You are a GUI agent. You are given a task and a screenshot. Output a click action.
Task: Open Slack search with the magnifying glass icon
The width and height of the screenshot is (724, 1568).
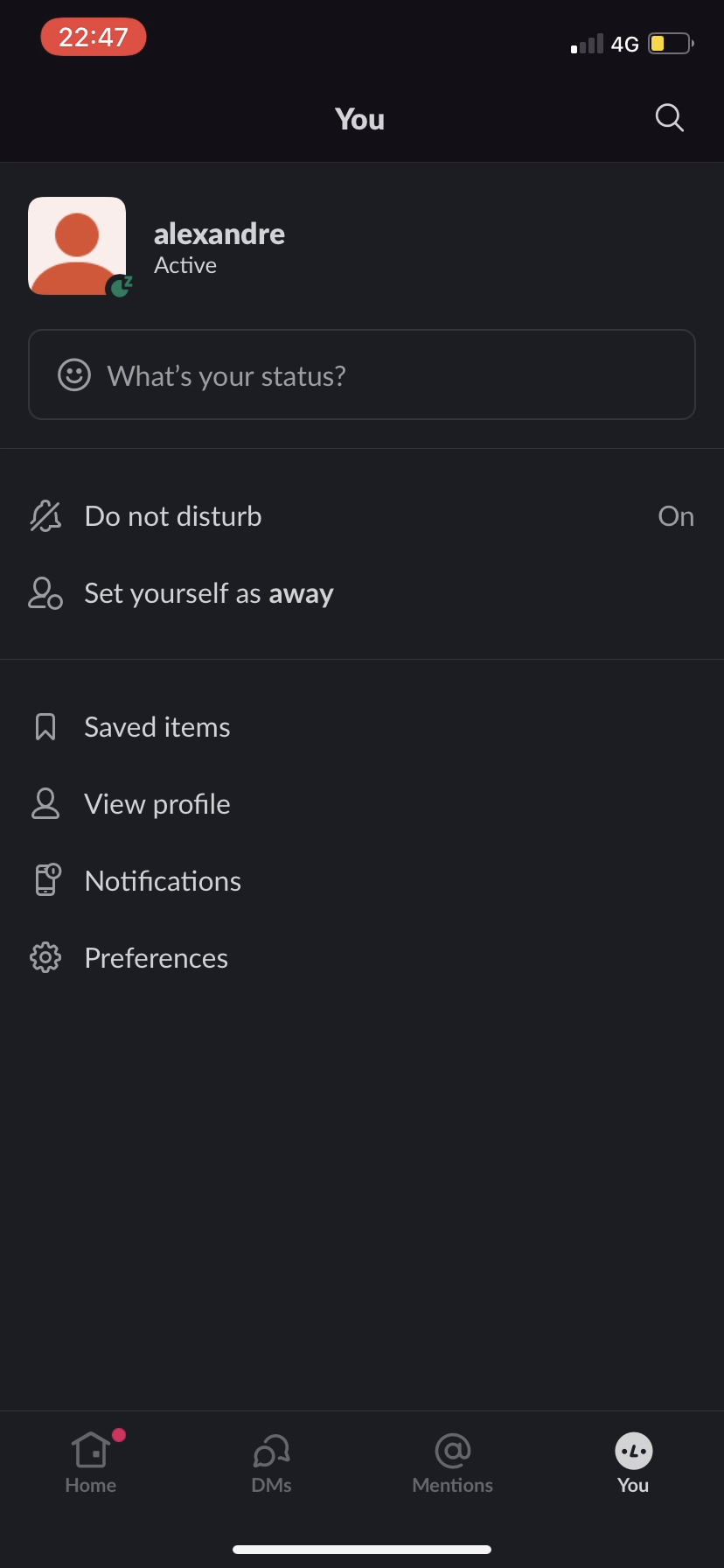(x=668, y=118)
